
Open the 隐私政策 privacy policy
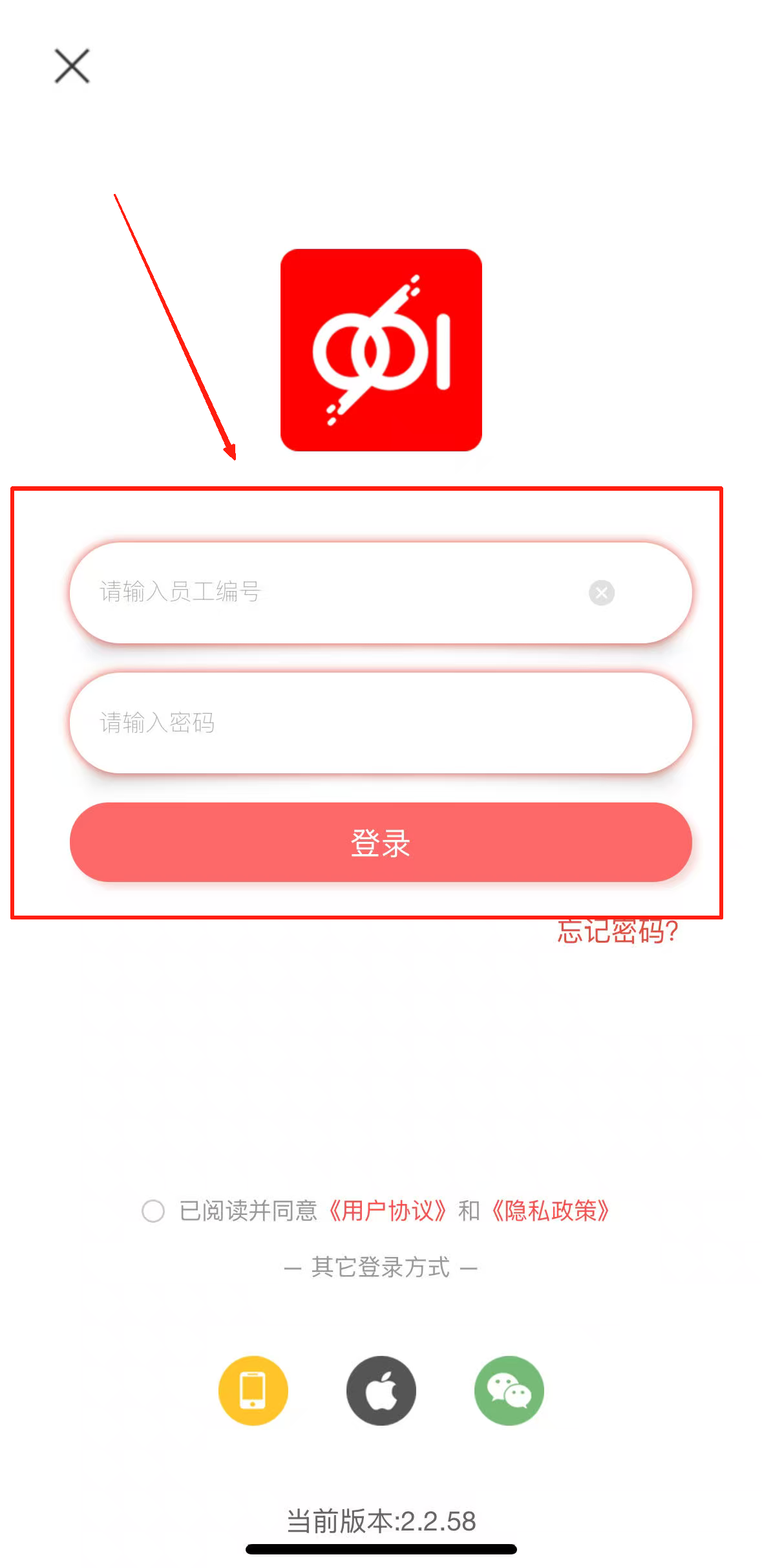pyautogui.click(x=550, y=1210)
